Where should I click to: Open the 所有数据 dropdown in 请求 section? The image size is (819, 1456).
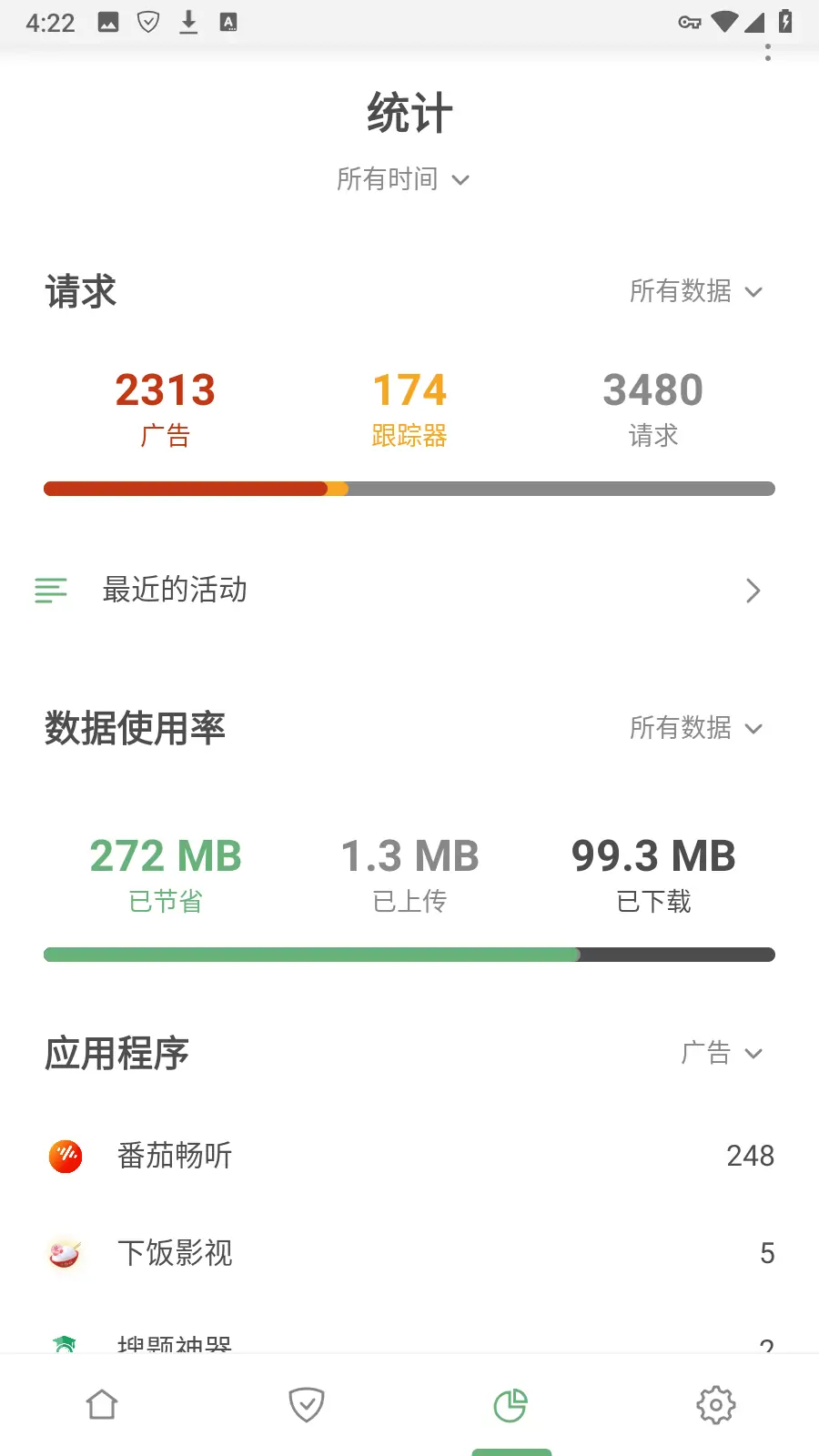pos(697,291)
